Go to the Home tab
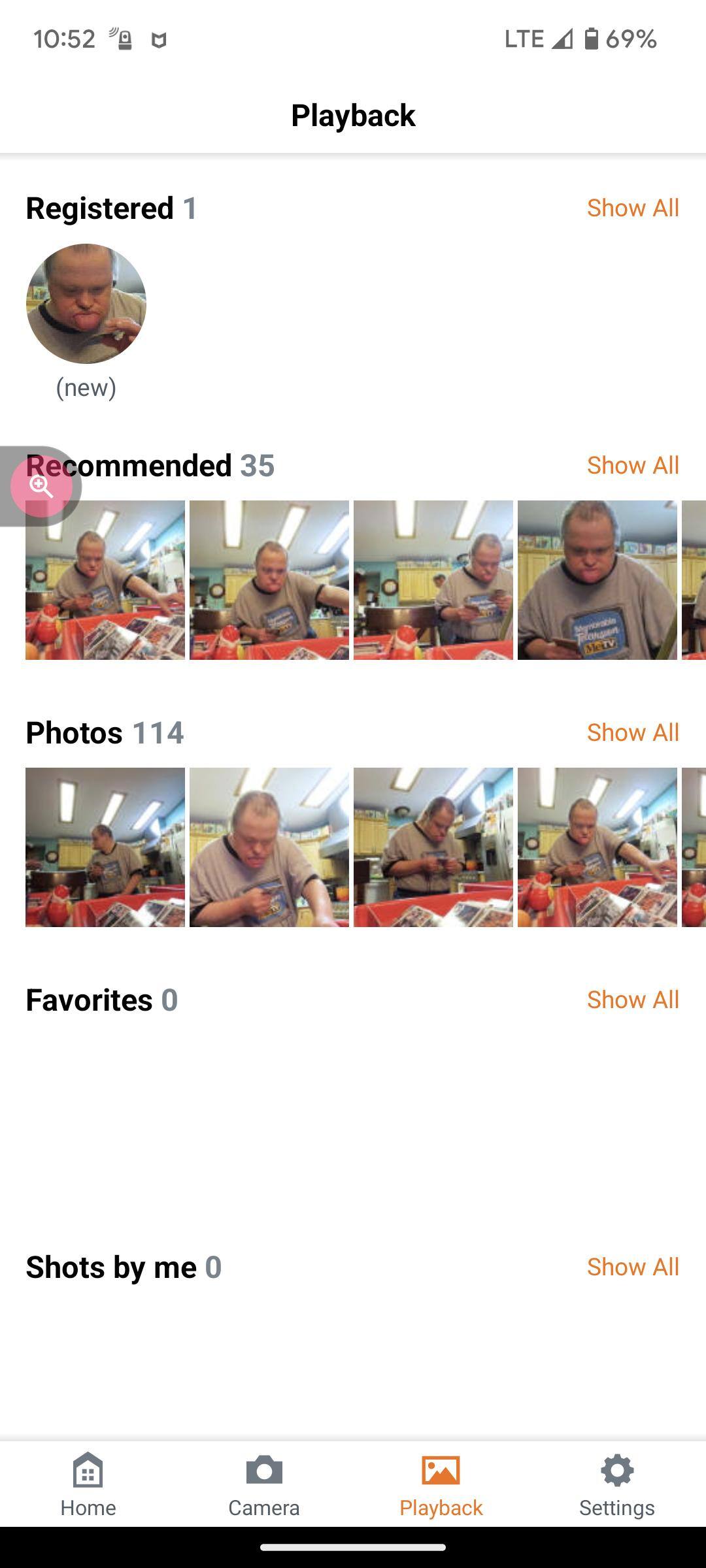706x1568 pixels. 88,1484
